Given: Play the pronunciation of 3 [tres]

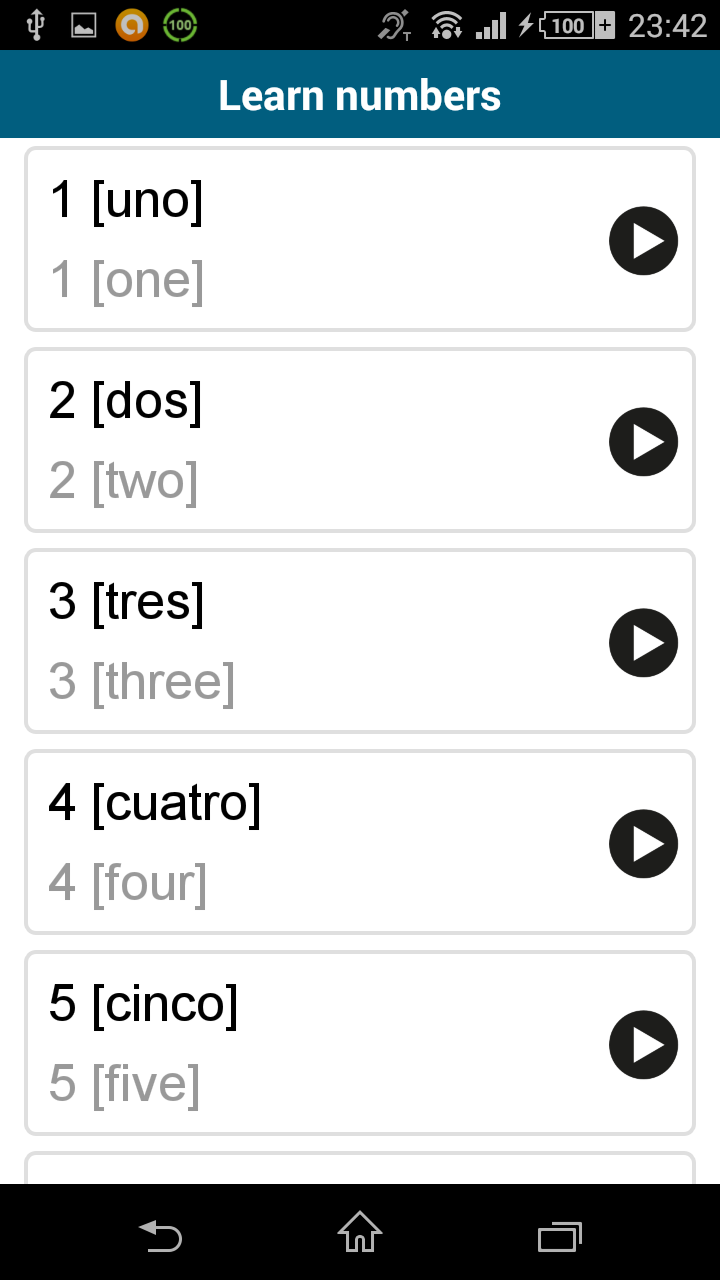Looking at the screenshot, I should pyautogui.click(x=643, y=642).
